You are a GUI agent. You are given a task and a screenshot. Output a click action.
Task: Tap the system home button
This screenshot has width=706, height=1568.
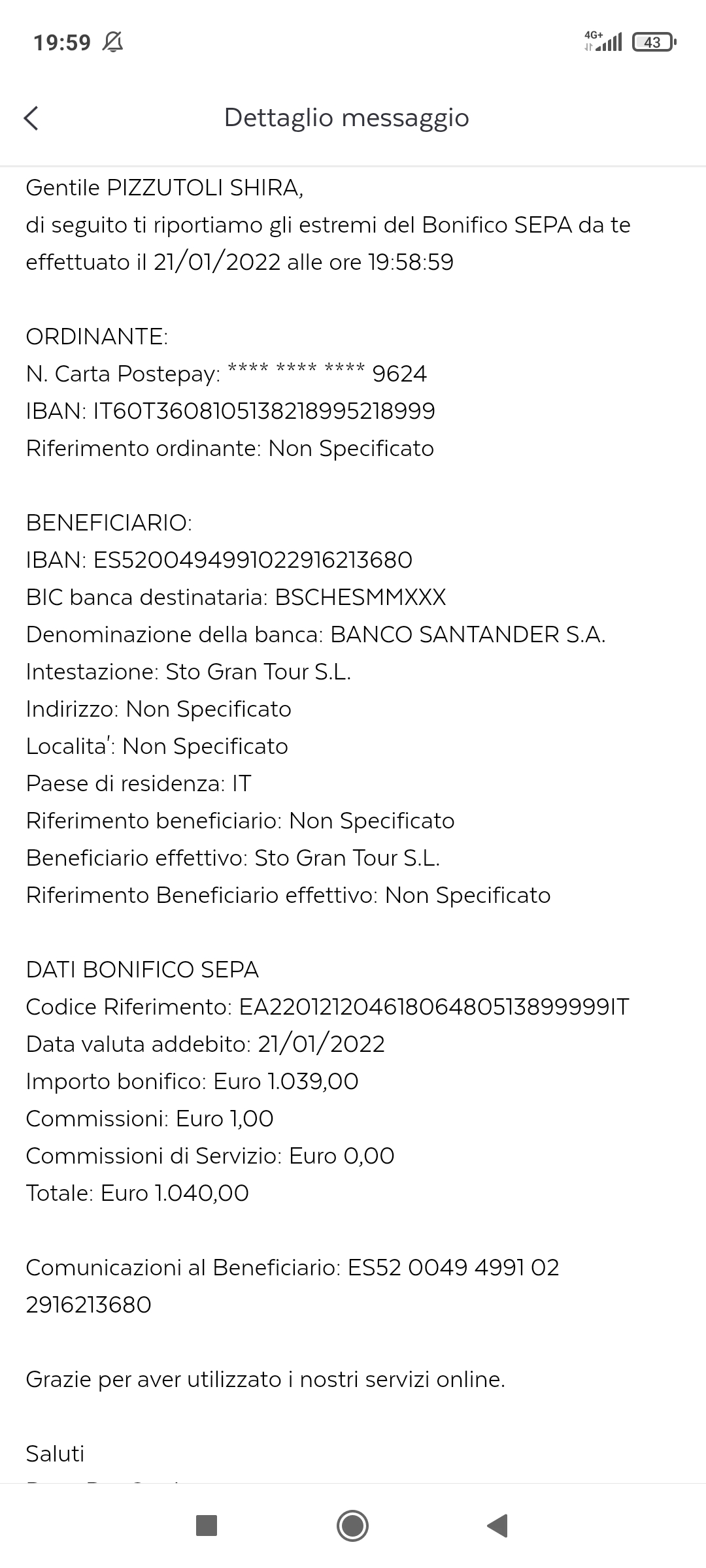[352, 1526]
